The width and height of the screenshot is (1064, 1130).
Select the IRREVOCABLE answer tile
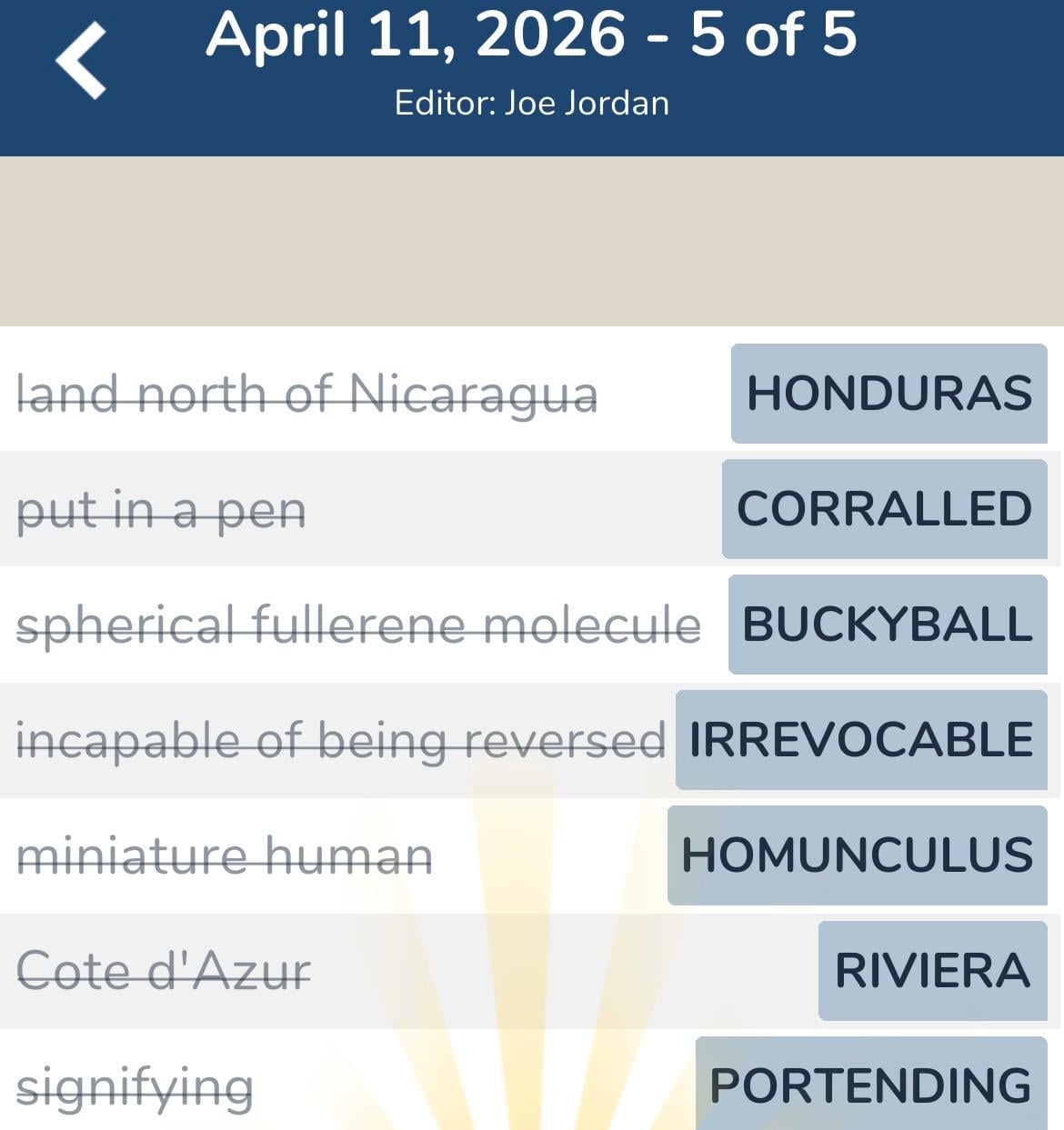tap(858, 740)
